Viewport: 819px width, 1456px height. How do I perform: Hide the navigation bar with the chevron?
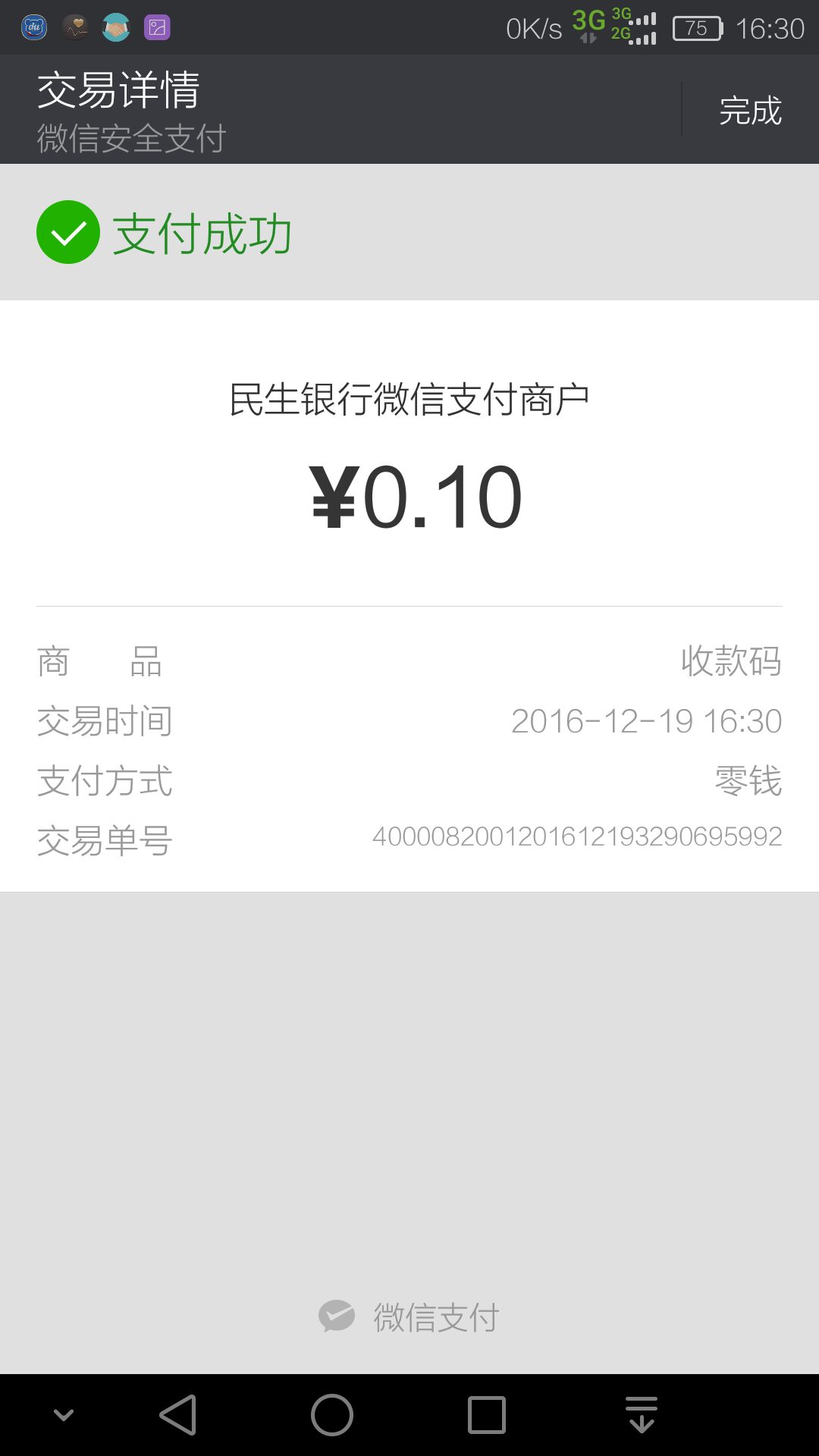(x=64, y=1415)
